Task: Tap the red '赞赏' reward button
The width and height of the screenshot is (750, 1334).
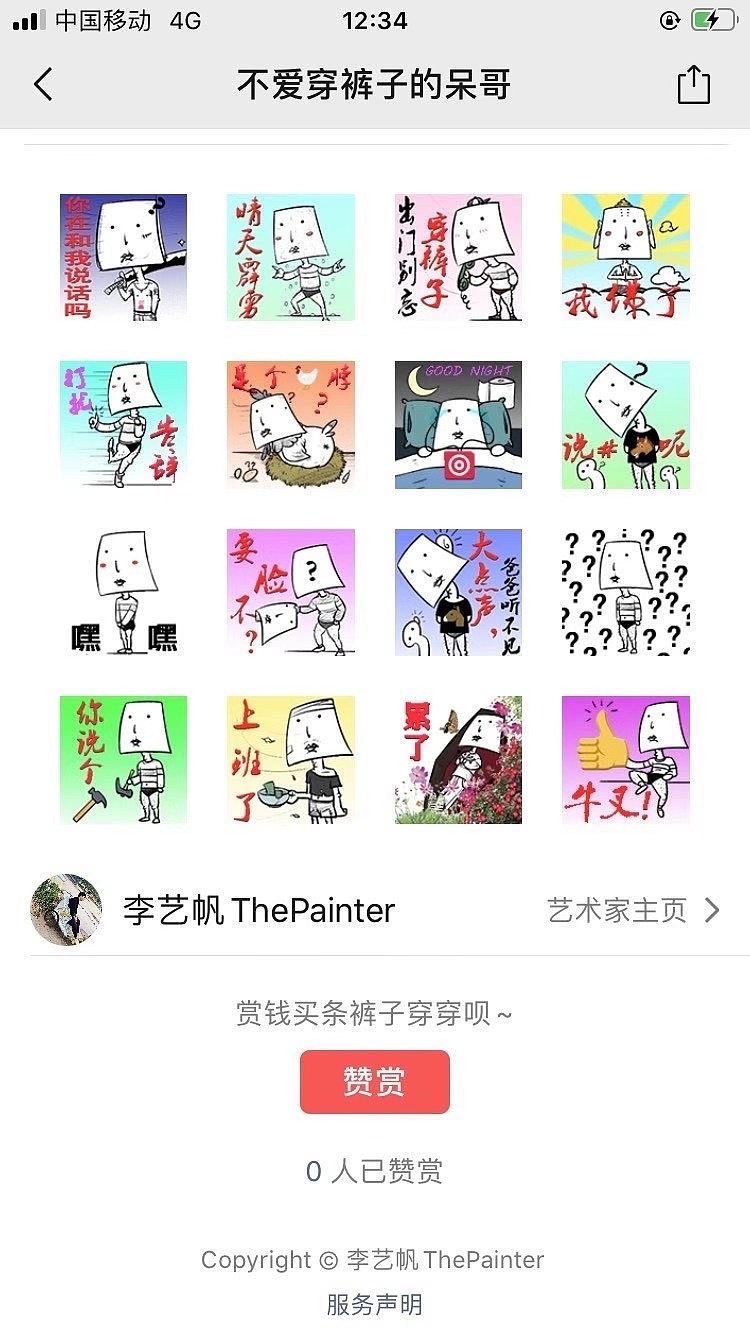Action: [375, 1081]
